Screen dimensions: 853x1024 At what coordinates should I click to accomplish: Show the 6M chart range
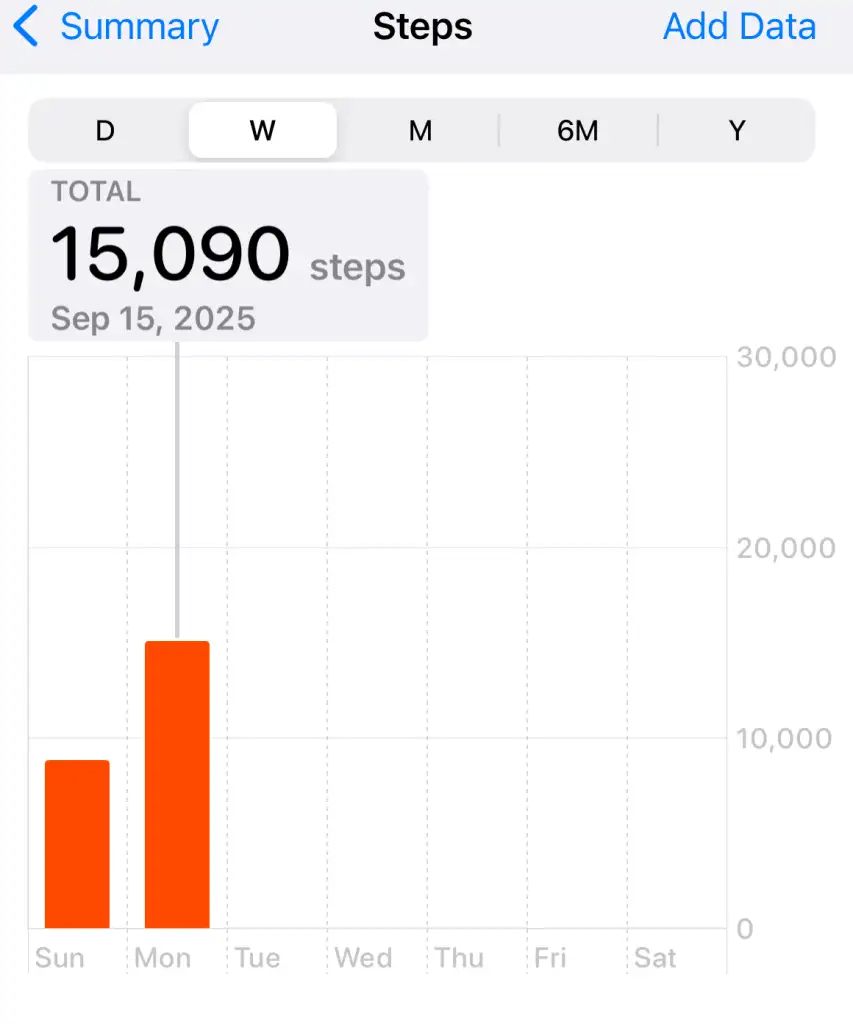[x=578, y=131]
